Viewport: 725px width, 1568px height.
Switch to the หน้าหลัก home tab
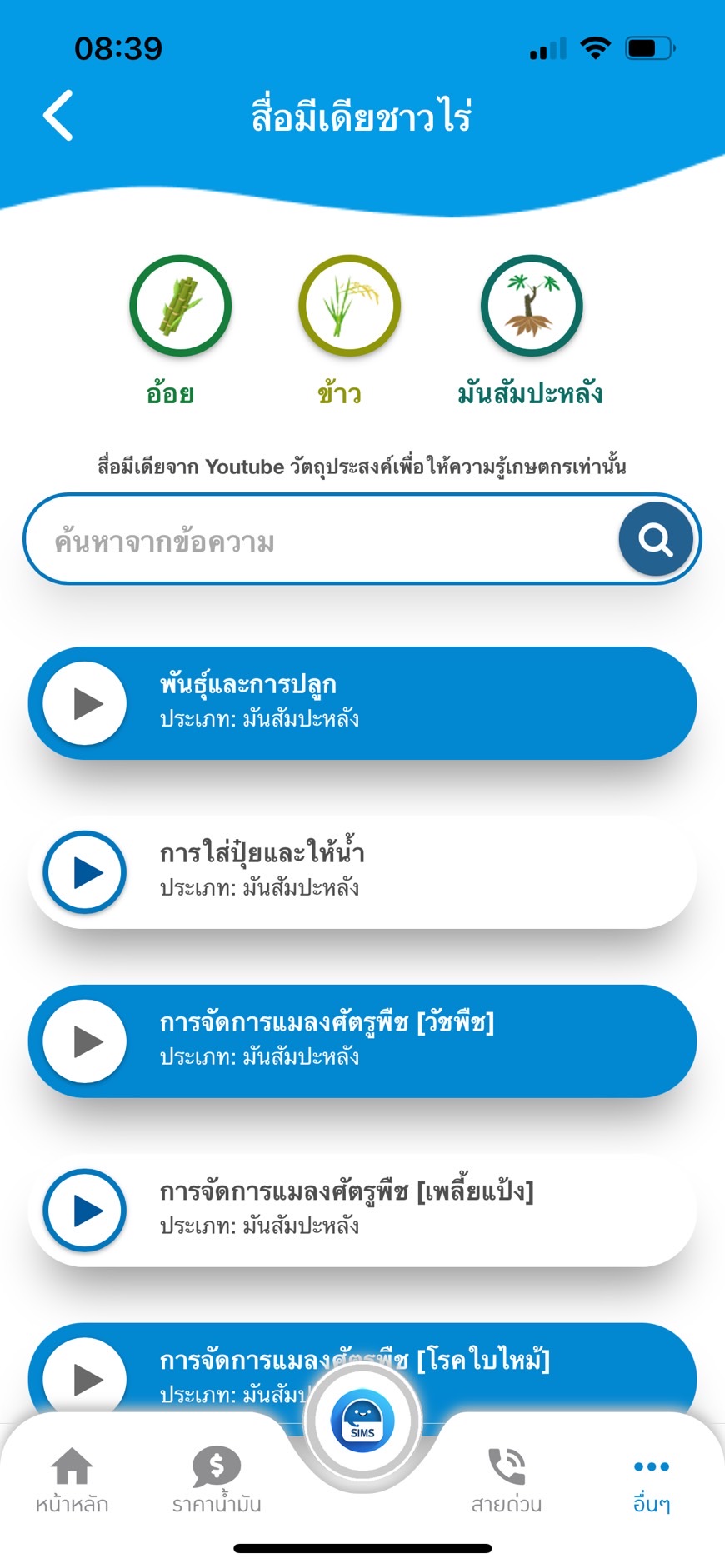(x=72, y=1480)
